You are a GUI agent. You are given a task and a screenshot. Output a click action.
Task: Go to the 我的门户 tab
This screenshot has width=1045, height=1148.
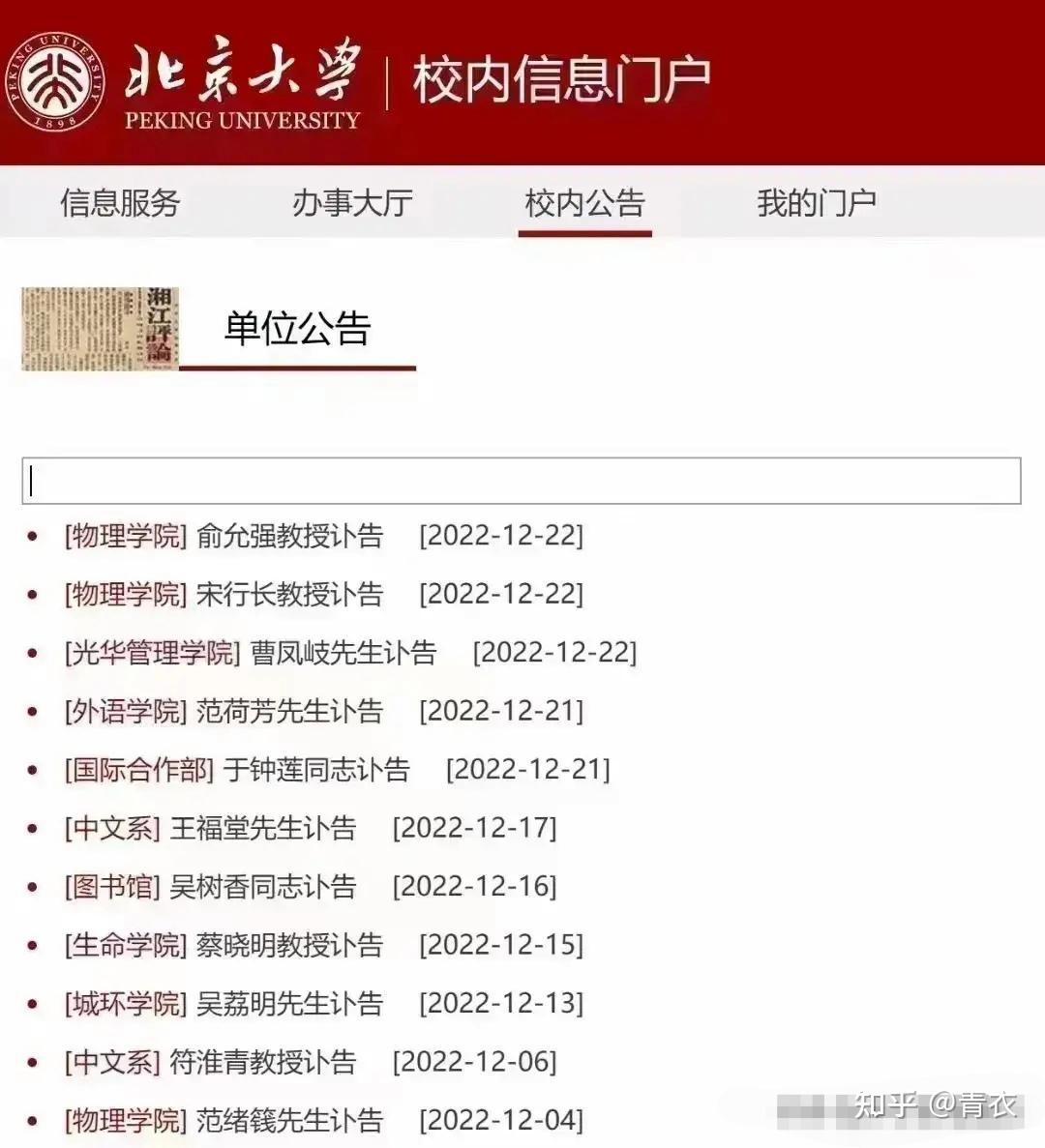click(x=817, y=203)
